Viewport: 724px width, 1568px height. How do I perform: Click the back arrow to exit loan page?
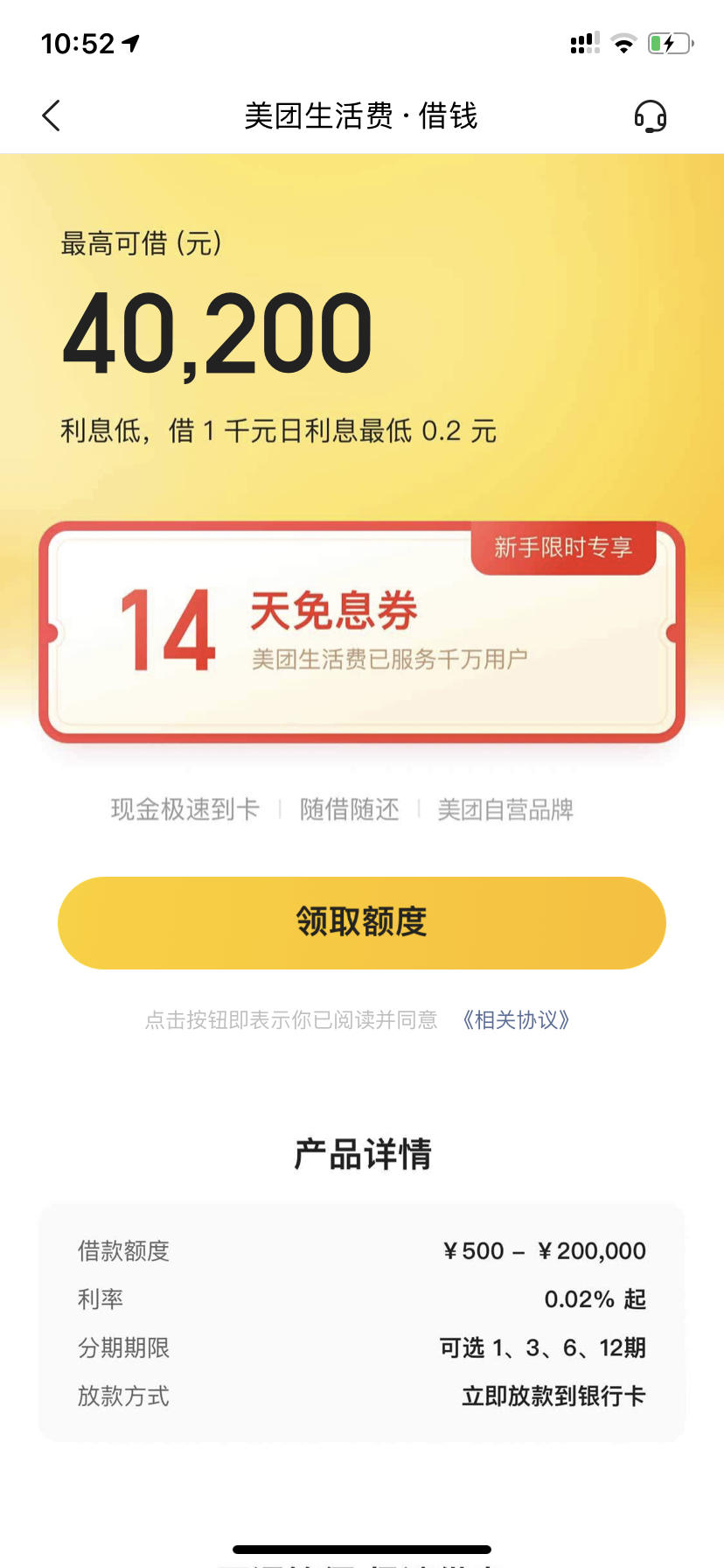50,115
